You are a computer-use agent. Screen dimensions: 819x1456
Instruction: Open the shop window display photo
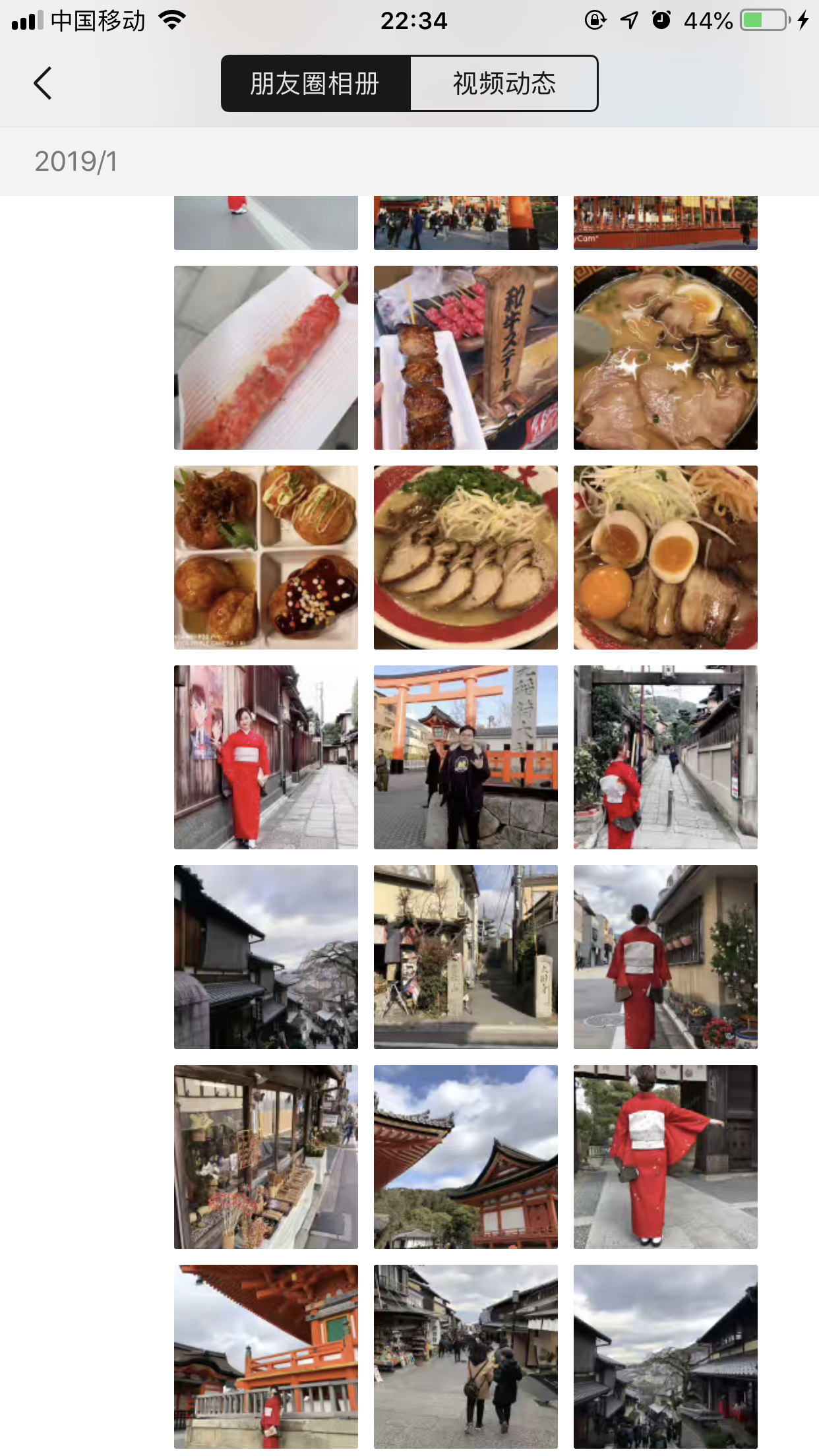coord(266,1157)
